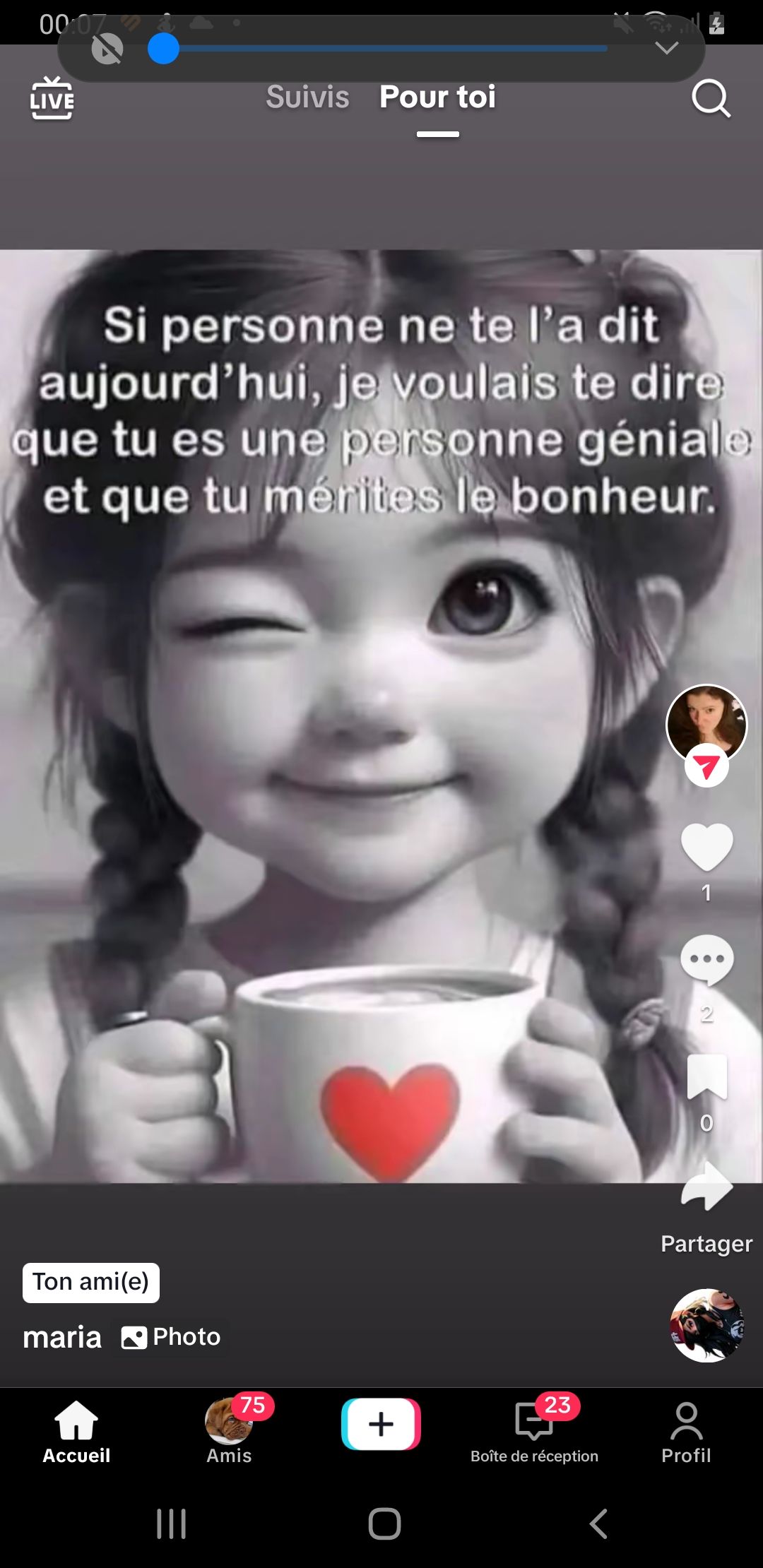Open maria's username link
The width and height of the screenshot is (763, 1568).
(62, 1337)
